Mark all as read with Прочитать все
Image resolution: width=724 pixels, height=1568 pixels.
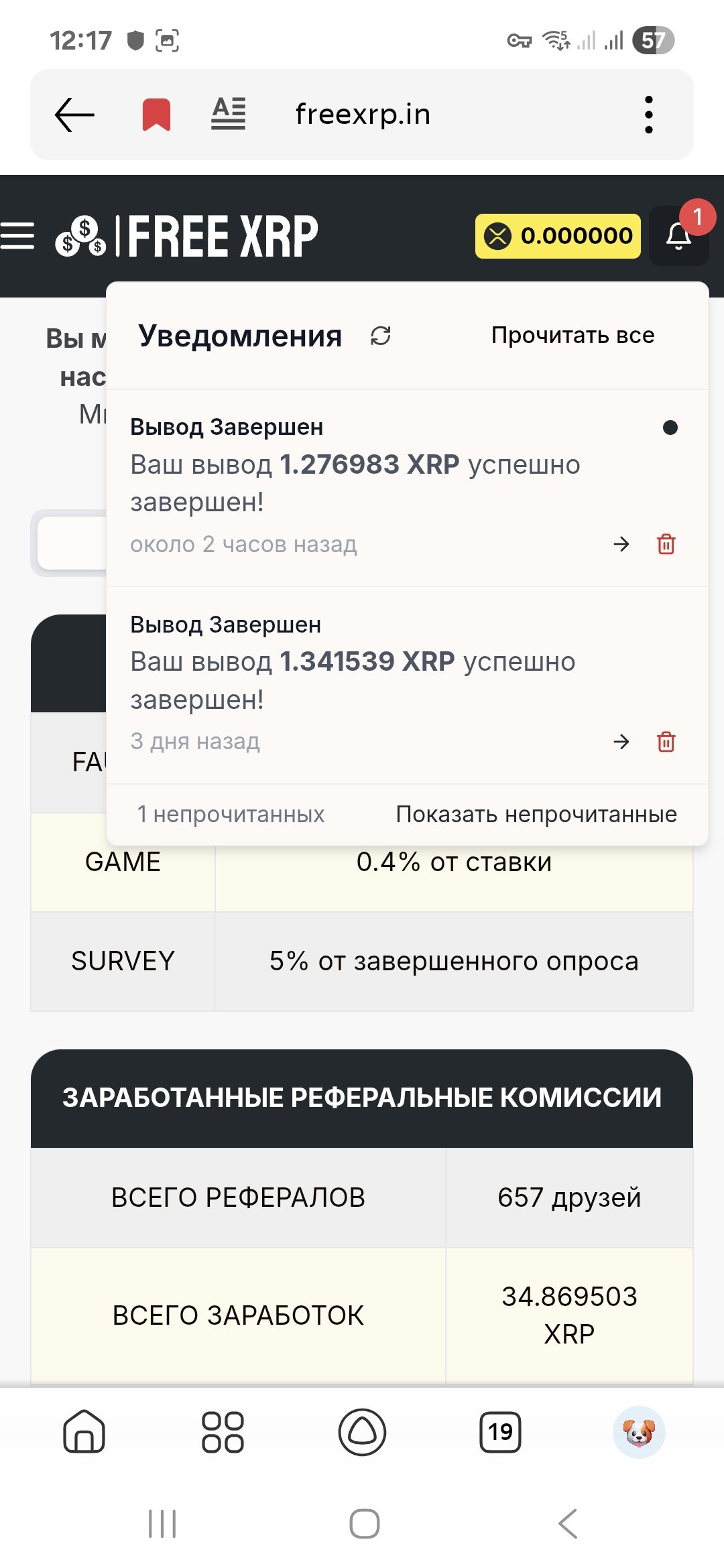(x=572, y=335)
